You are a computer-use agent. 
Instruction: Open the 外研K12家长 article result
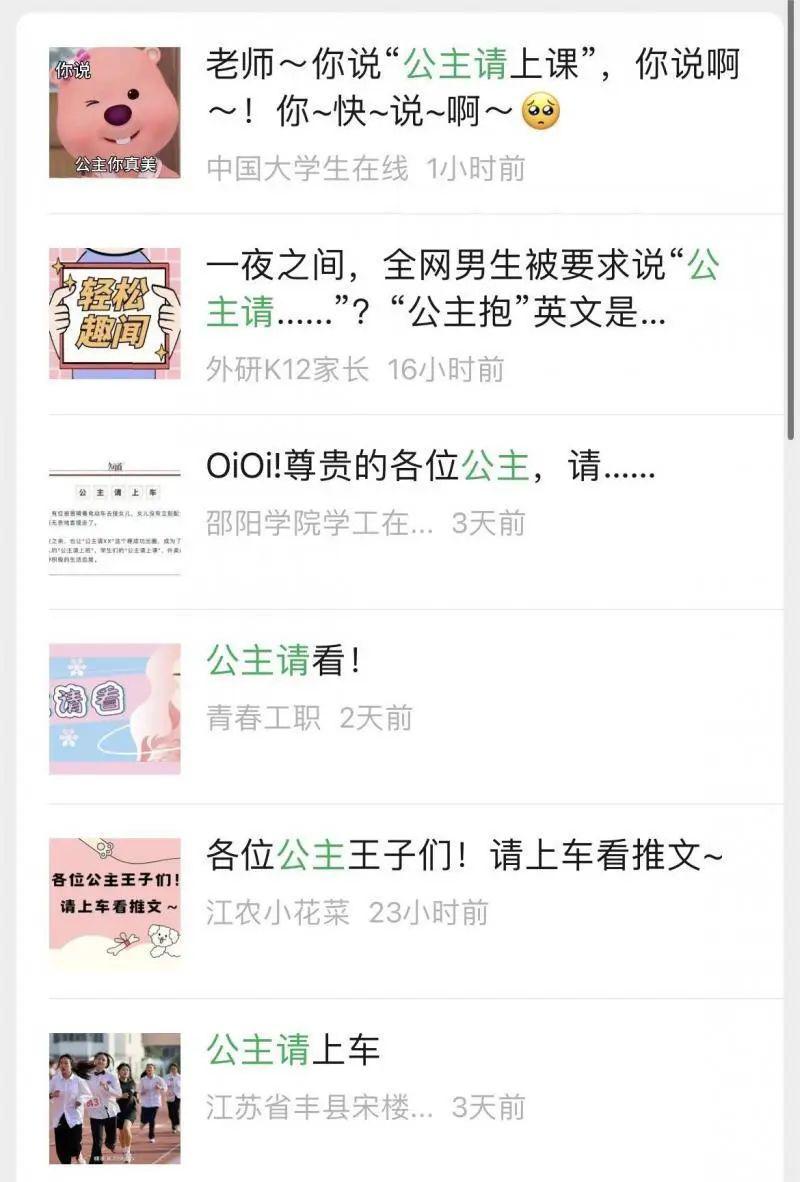[x=460, y=290]
